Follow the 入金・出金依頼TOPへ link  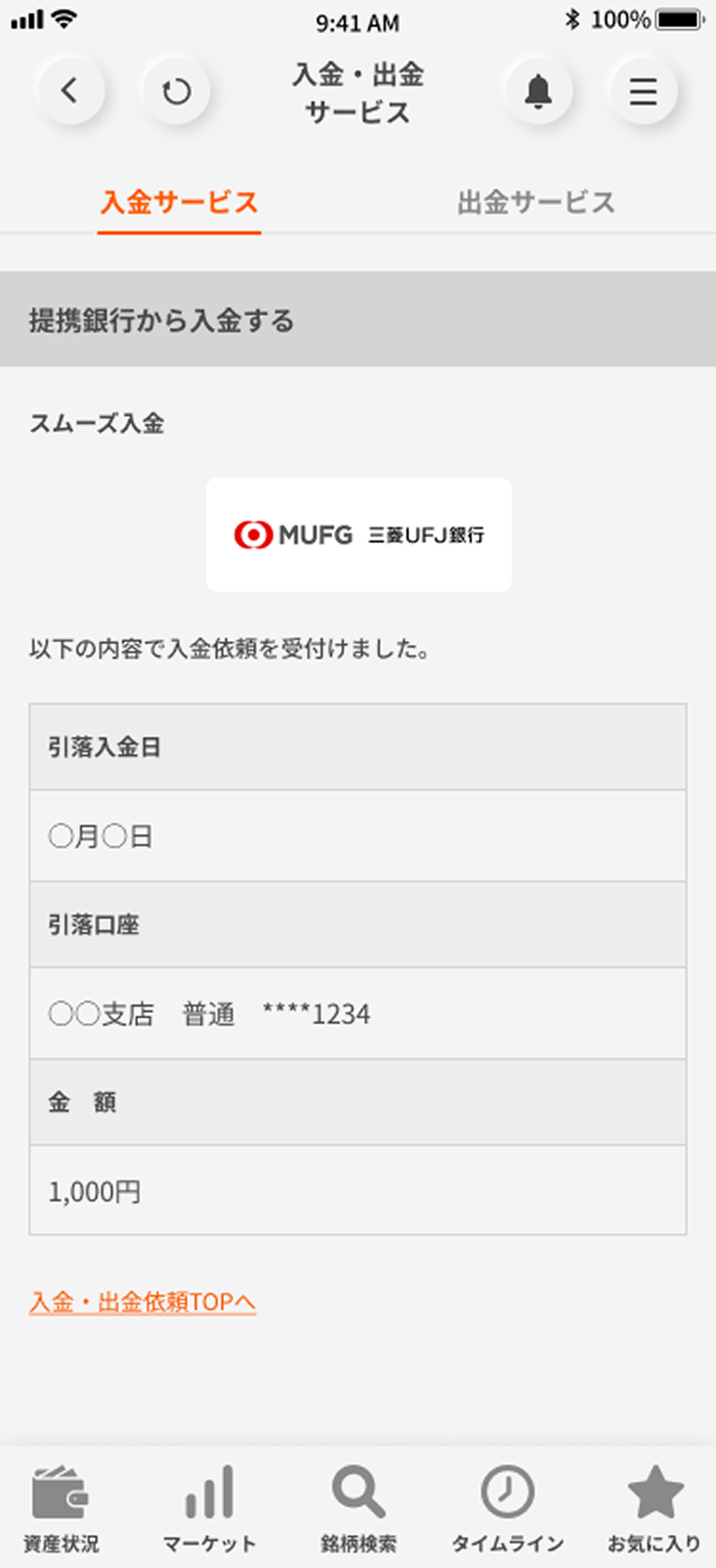coord(142,1302)
